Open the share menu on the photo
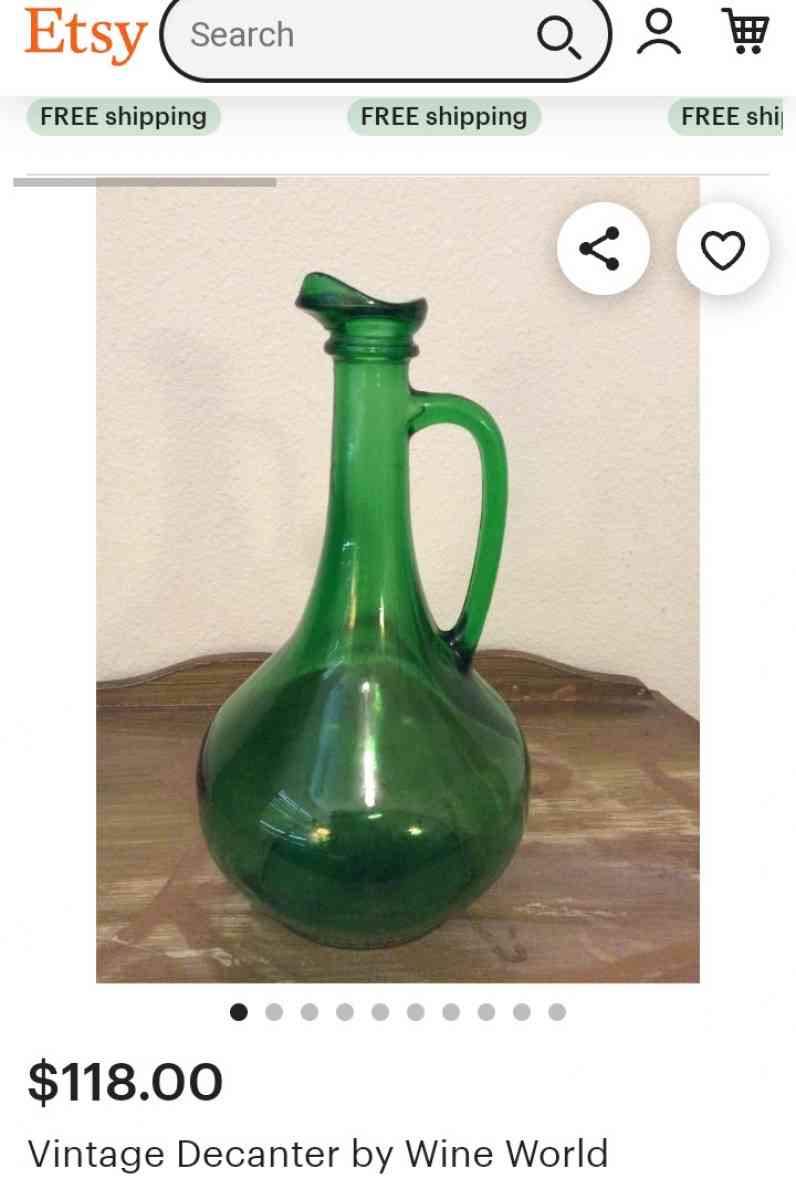The height and width of the screenshot is (1200, 796). click(x=602, y=248)
